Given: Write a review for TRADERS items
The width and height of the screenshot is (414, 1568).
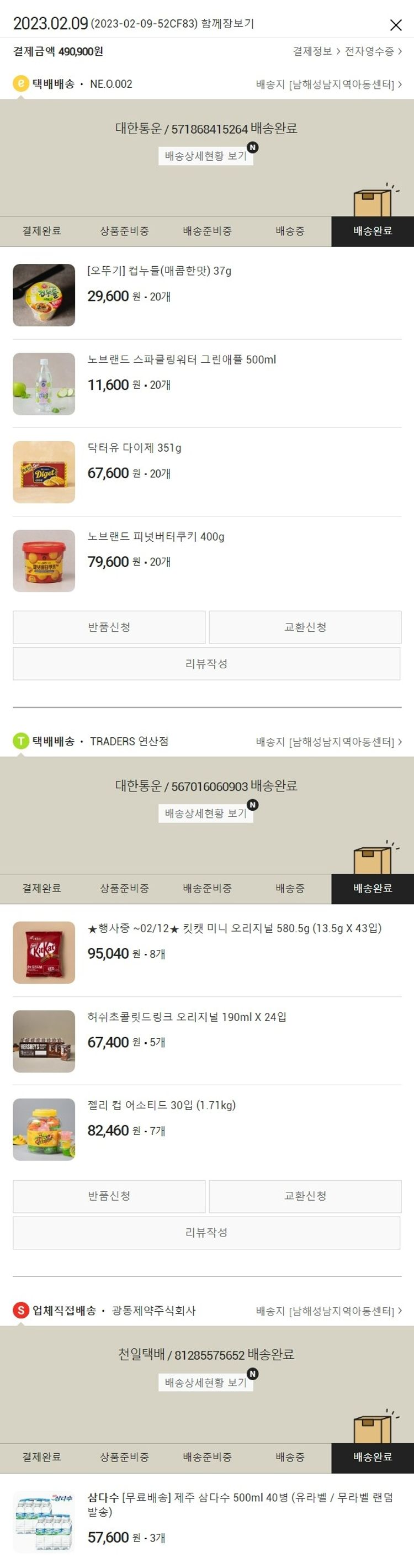Looking at the screenshot, I should click(x=206, y=1232).
